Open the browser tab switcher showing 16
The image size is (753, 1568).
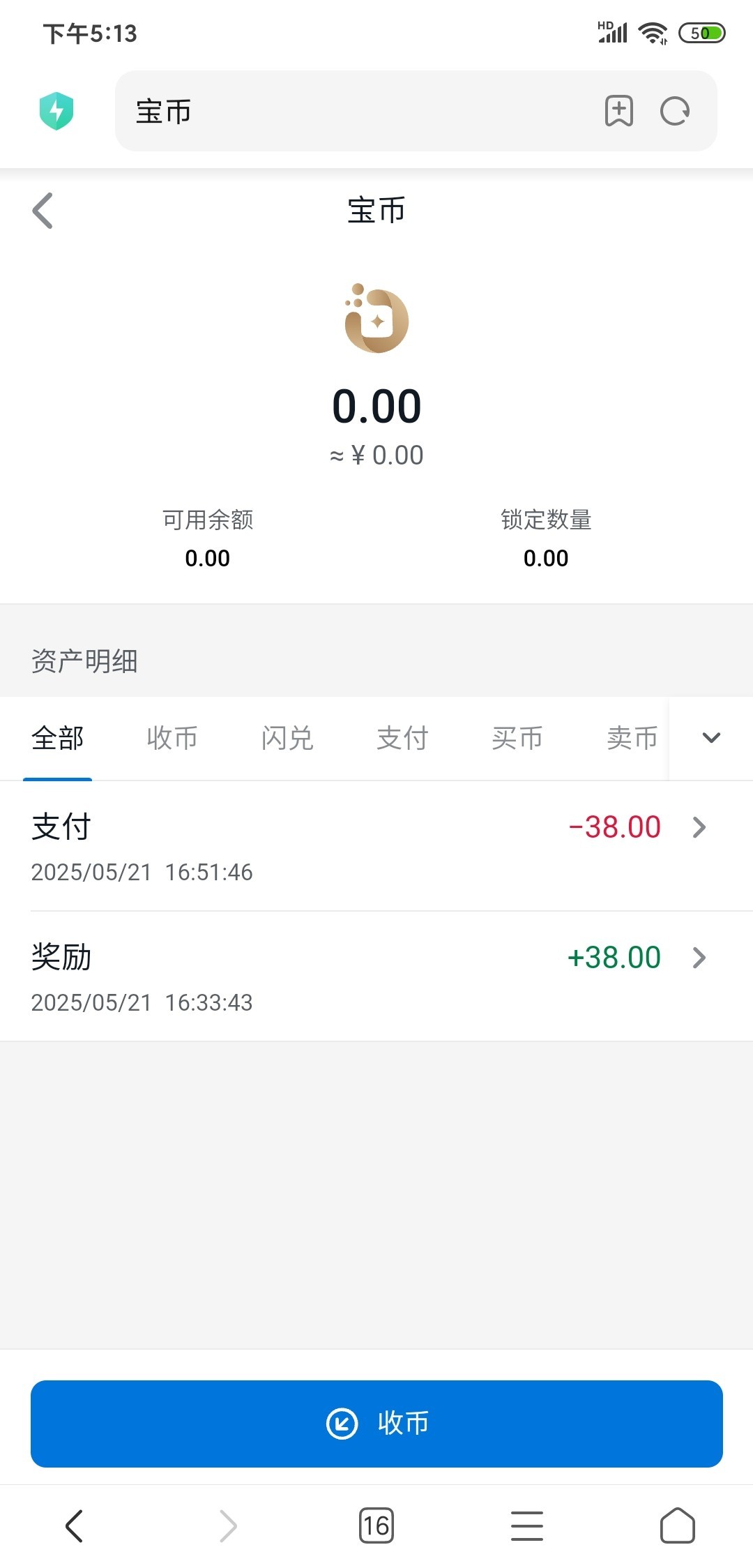[376, 1525]
